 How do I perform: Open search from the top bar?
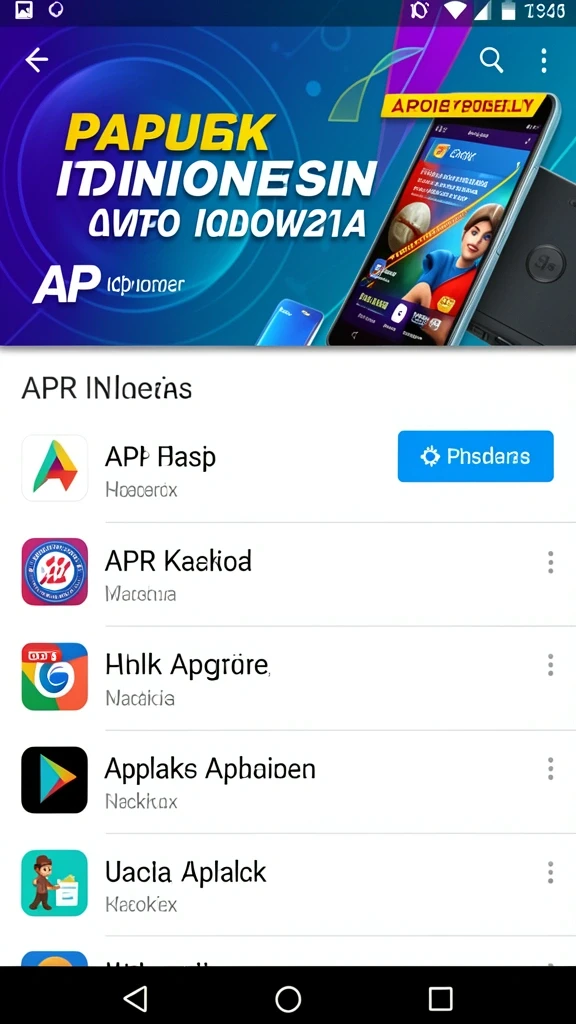491,60
